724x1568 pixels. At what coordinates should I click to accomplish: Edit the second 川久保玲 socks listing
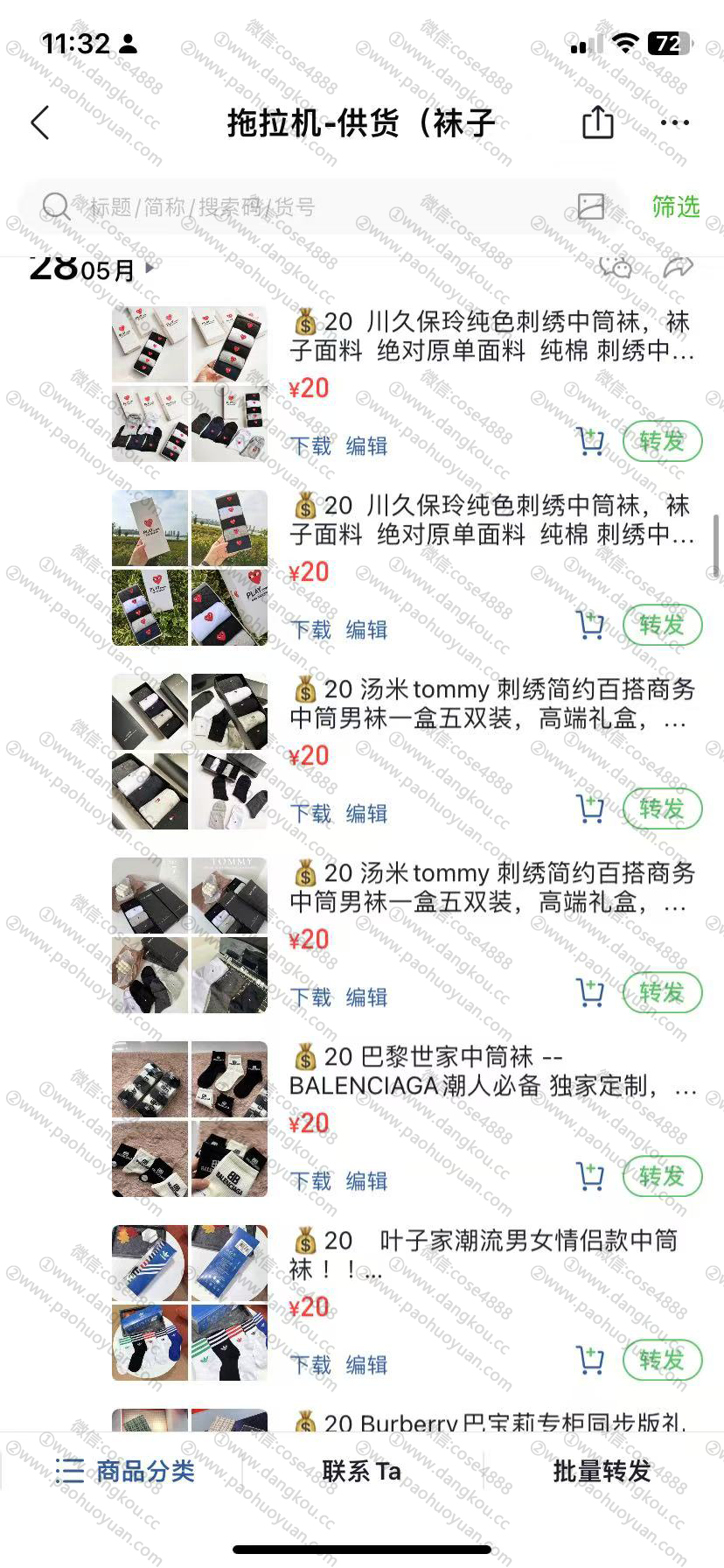pyautogui.click(x=366, y=630)
